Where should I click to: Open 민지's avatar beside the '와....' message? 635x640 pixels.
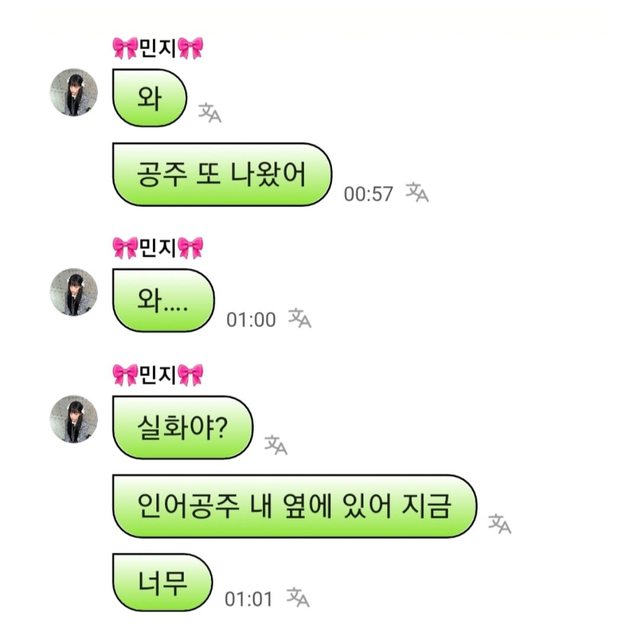73,292
